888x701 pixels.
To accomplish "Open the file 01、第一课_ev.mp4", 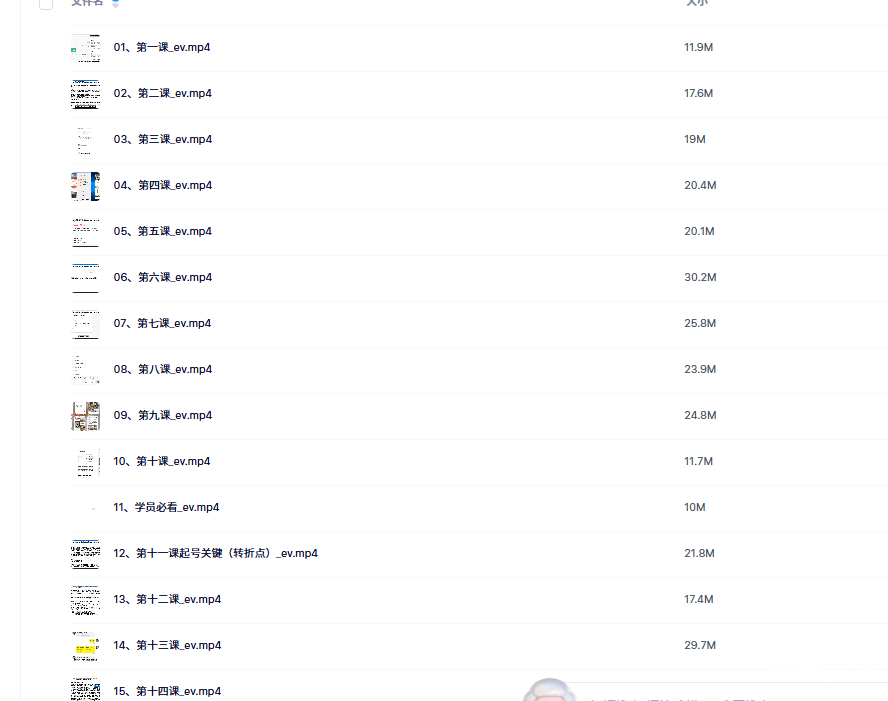I will click(x=162, y=47).
